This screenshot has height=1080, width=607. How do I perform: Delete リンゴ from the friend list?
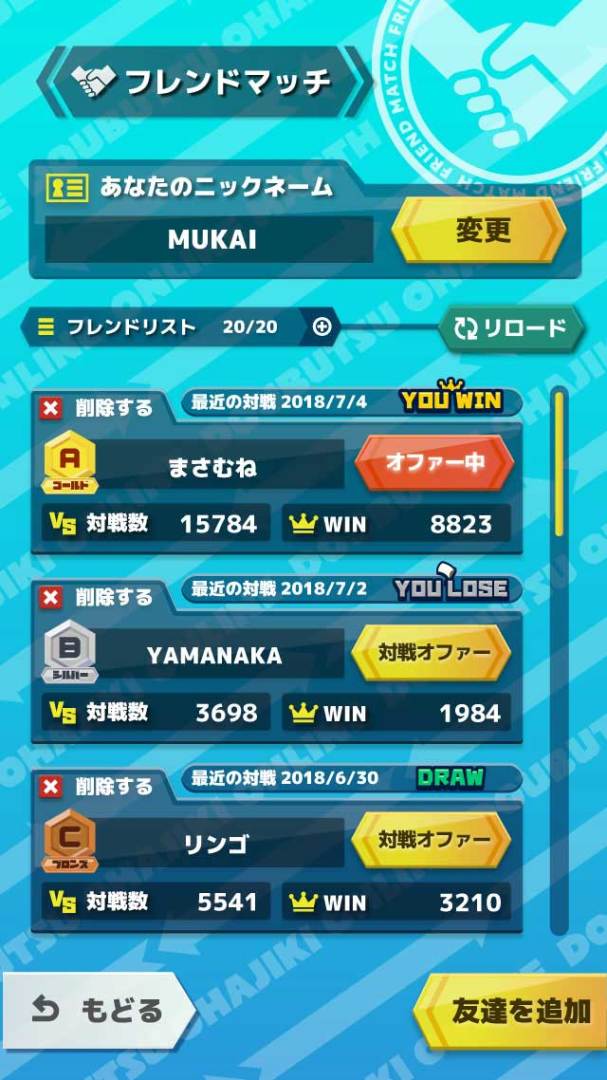pos(97,787)
